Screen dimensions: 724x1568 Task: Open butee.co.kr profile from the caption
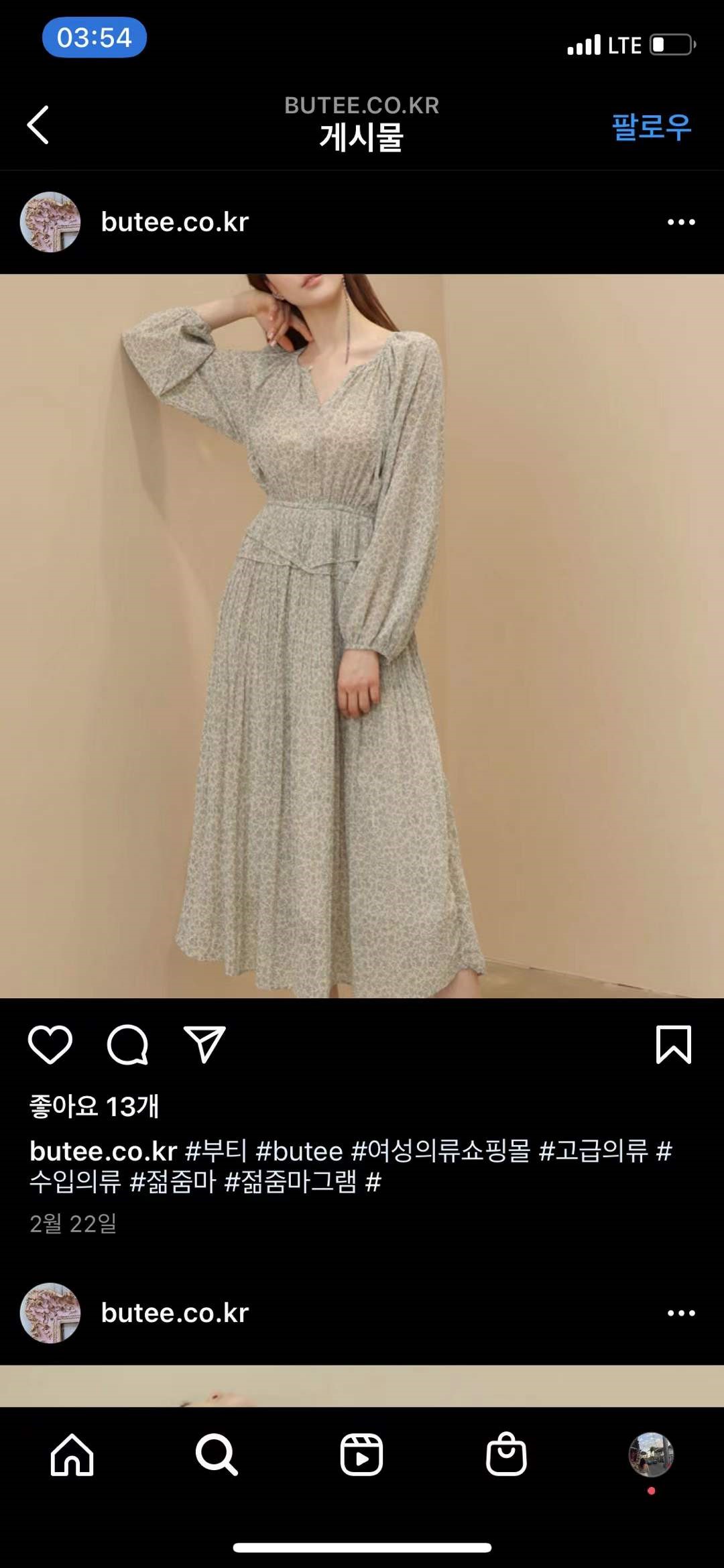[103, 1151]
